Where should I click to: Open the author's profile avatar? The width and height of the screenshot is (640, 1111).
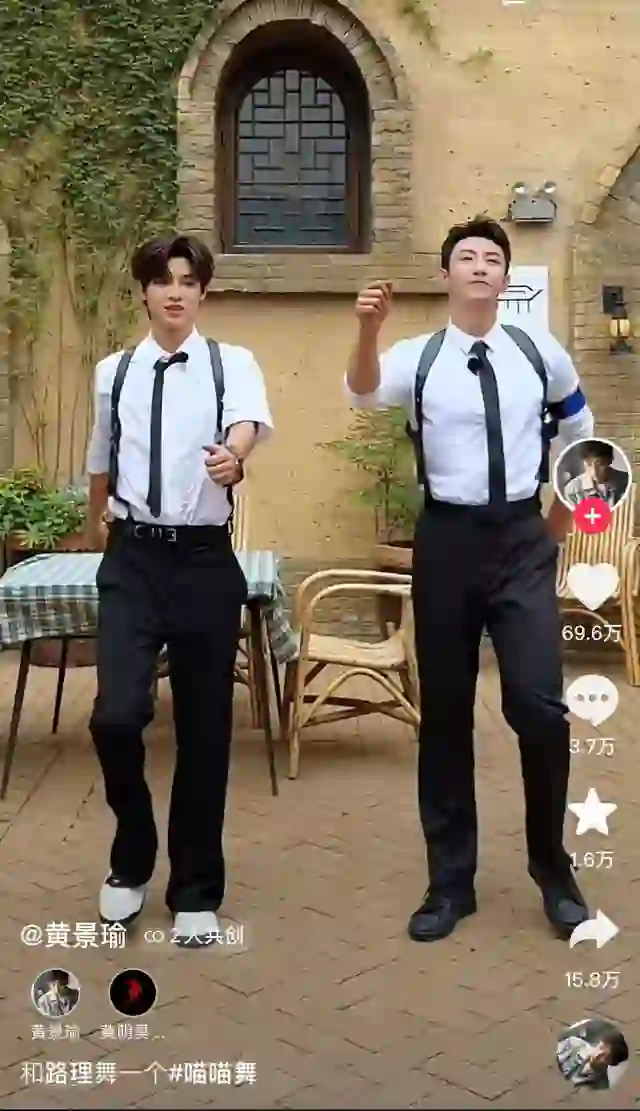[x=592, y=473]
